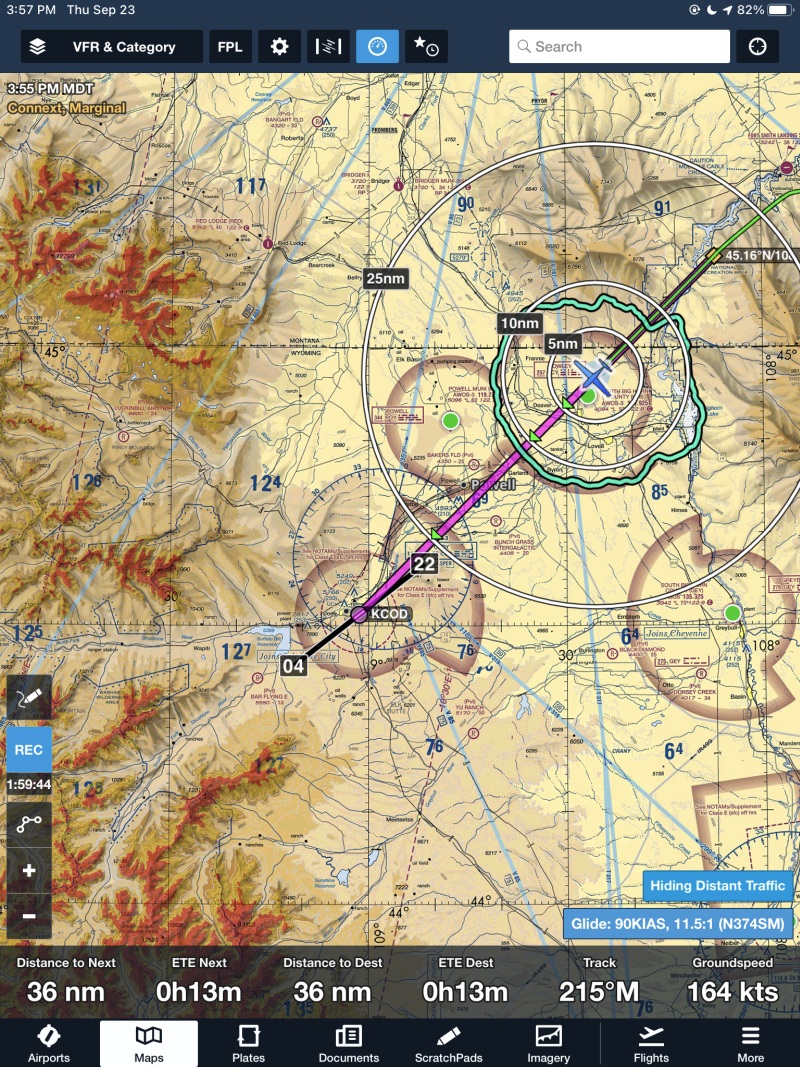This screenshot has height=1067, width=800.
Task: Toggle the route profile view
Action: point(328,47)
